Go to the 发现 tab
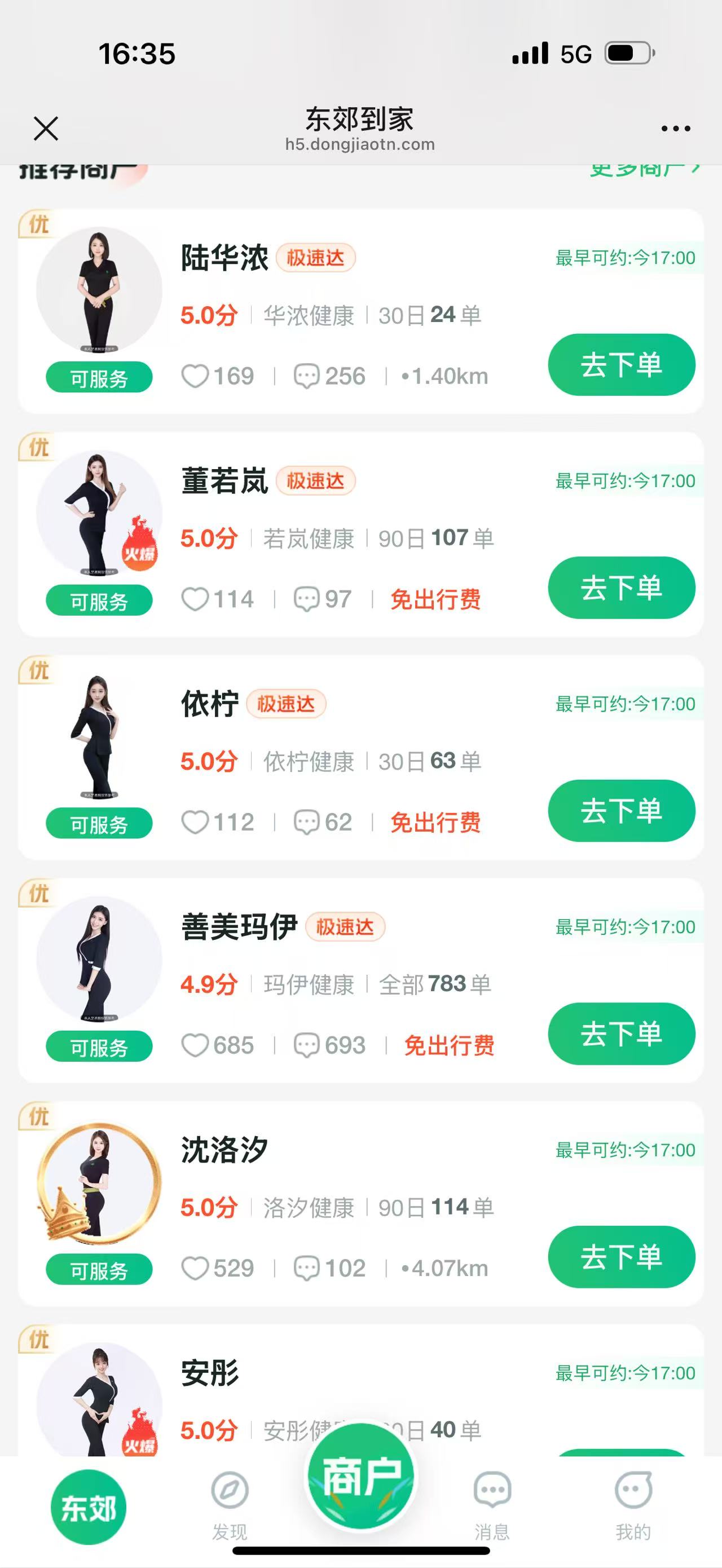Viewport: 722px width, 1568px height. pos(230,1504)
